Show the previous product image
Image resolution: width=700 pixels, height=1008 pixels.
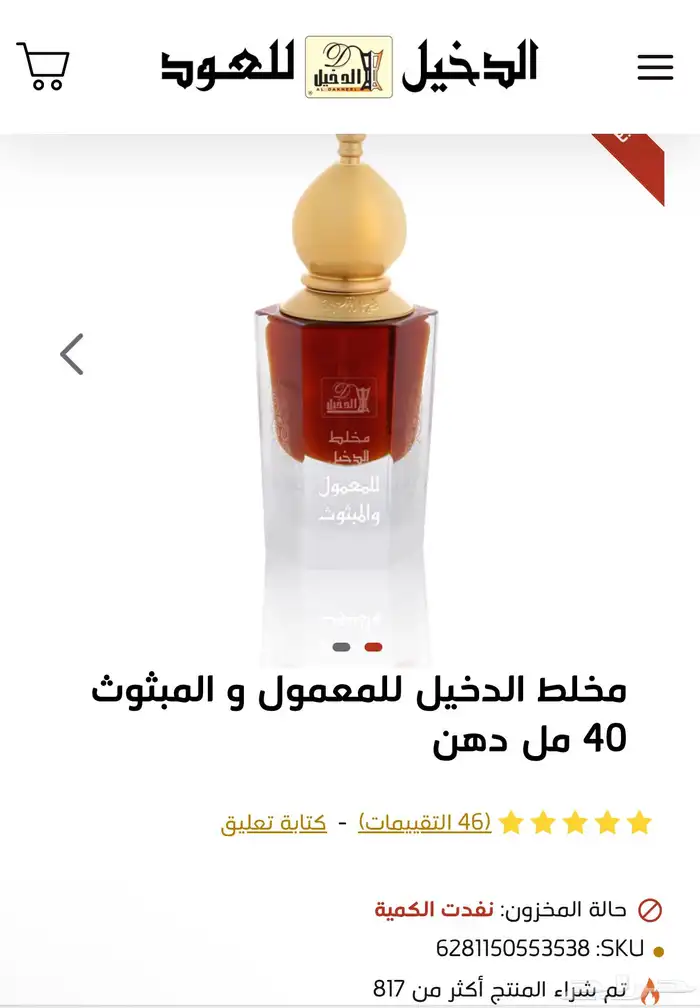point(71,354)
